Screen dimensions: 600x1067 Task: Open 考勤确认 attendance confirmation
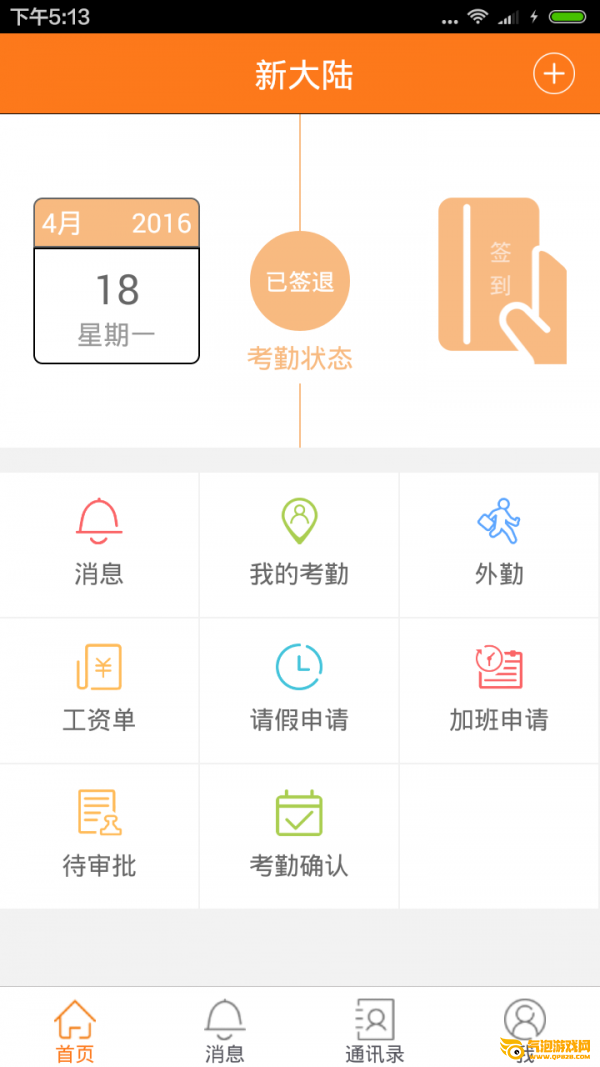(299, 836)
